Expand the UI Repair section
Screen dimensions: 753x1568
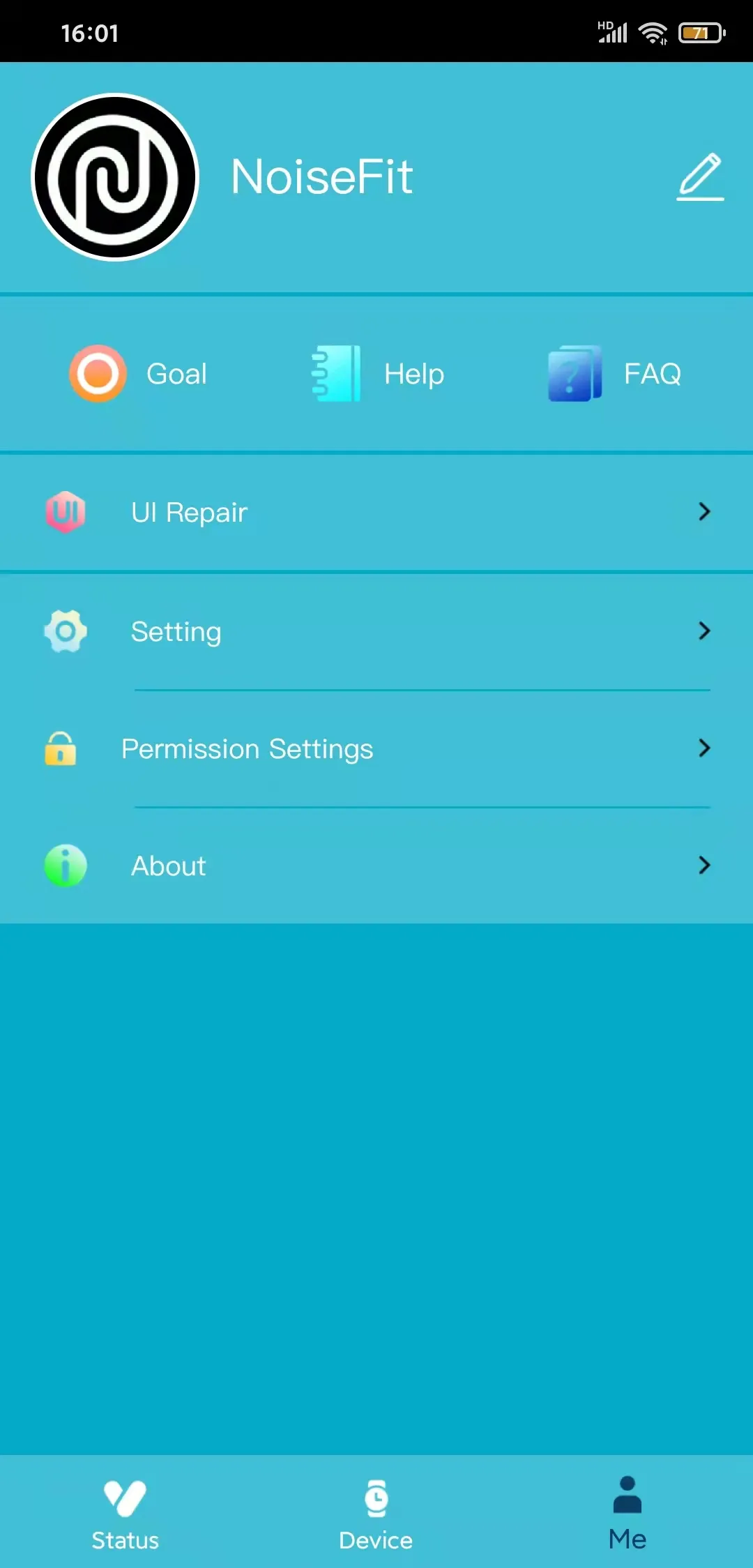point(703,511)
